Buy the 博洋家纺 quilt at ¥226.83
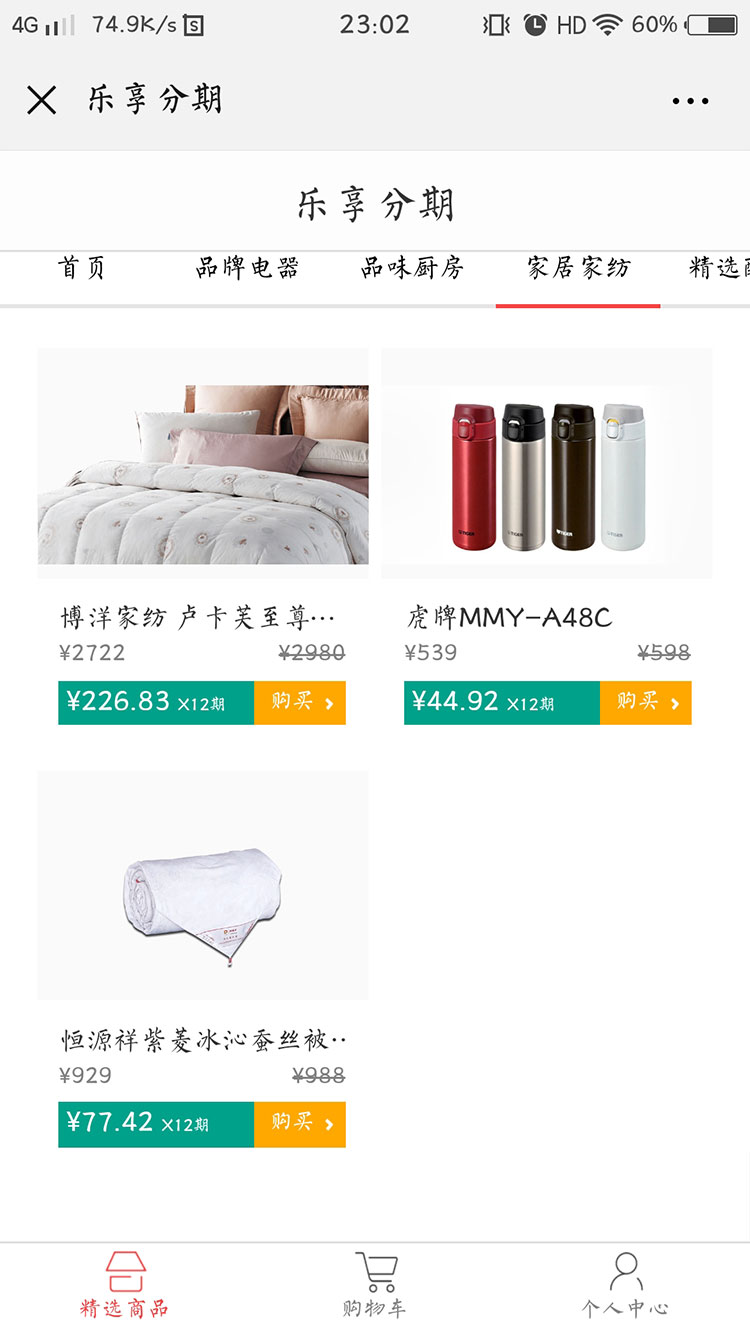750x1333 pixels. pos(299,703)
